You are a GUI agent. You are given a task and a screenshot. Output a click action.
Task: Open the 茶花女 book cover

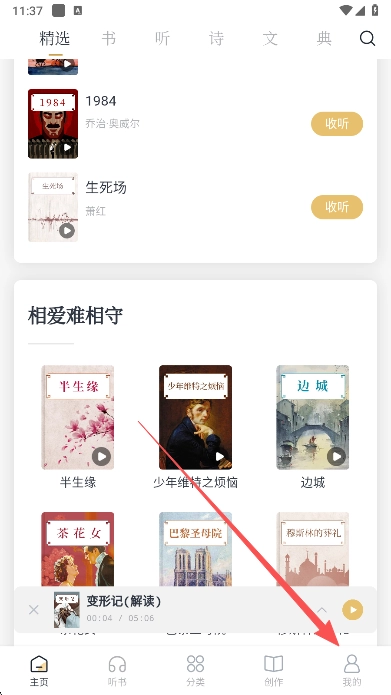click(x=78, y=549)
